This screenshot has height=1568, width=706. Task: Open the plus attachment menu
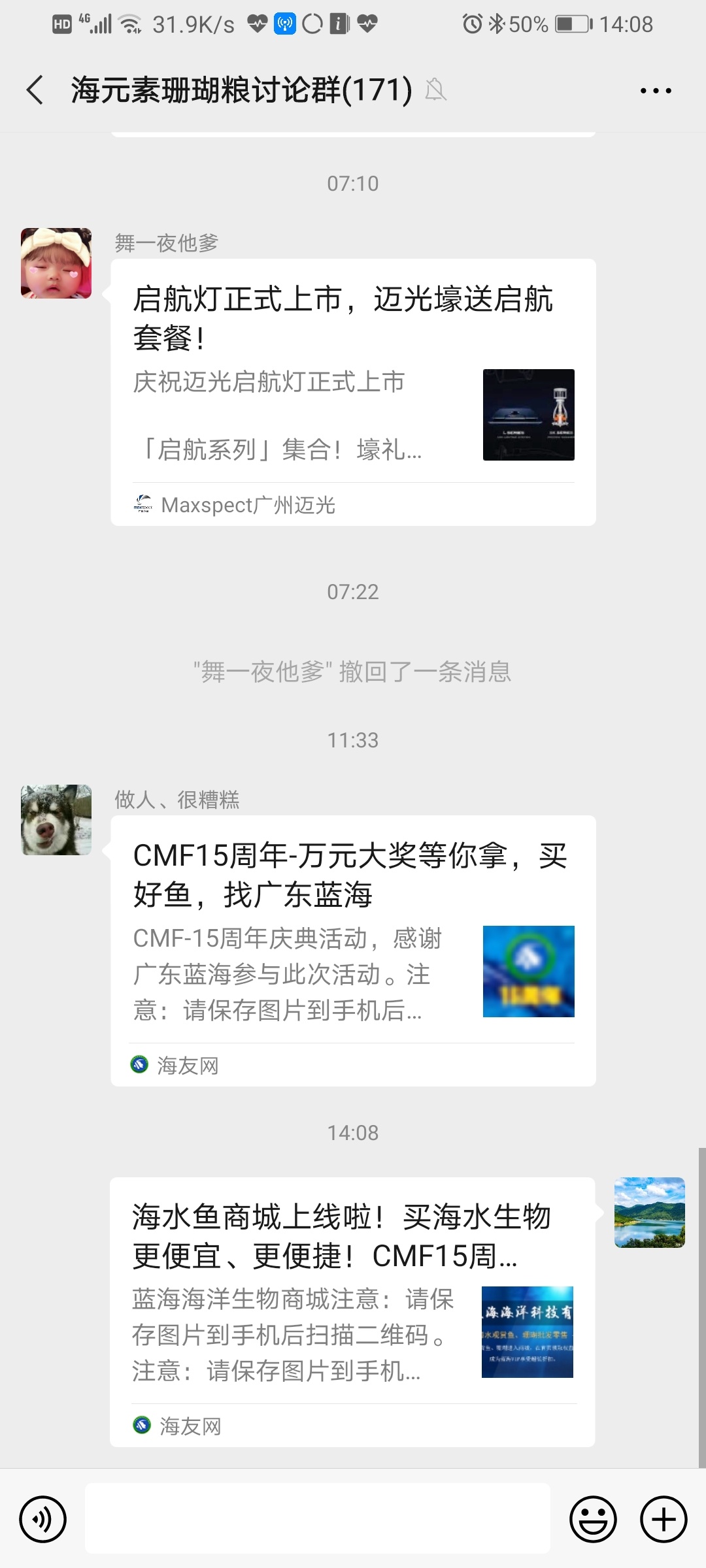(663, 1519)
